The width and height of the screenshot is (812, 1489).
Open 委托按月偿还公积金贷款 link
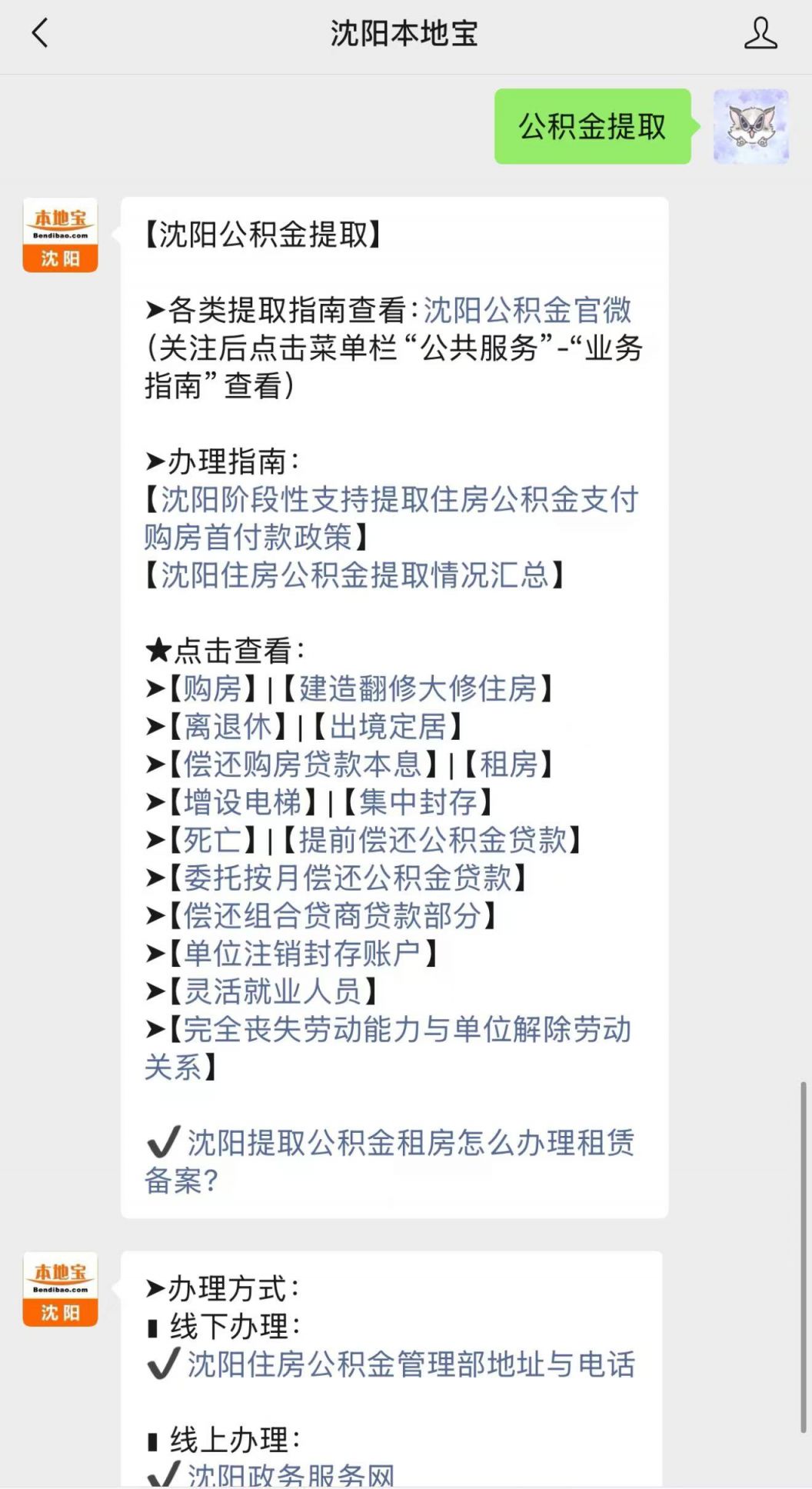click(x=348, y=877)
